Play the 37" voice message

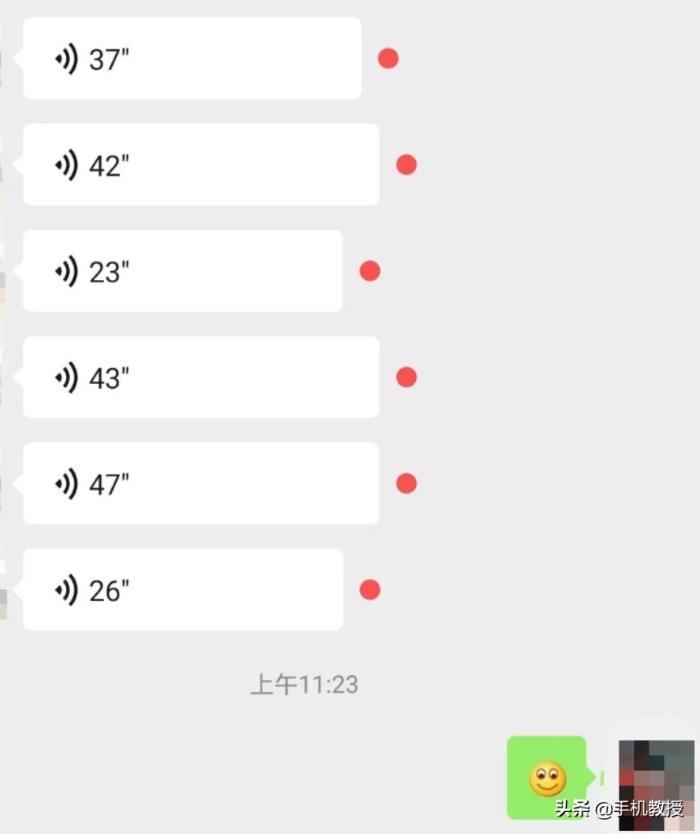click(x=191, y=59)
